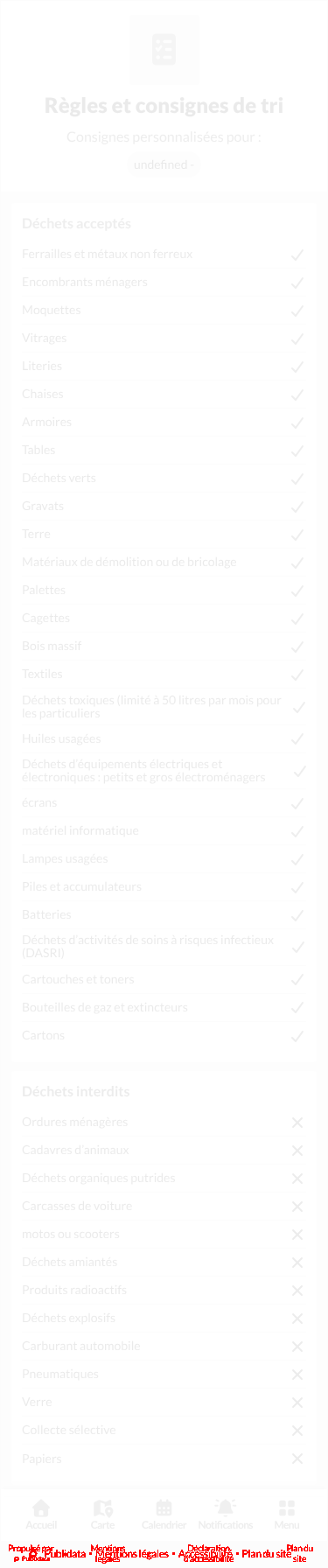
Task: Open the Notifications tab
Action: tap(225, 1515)
